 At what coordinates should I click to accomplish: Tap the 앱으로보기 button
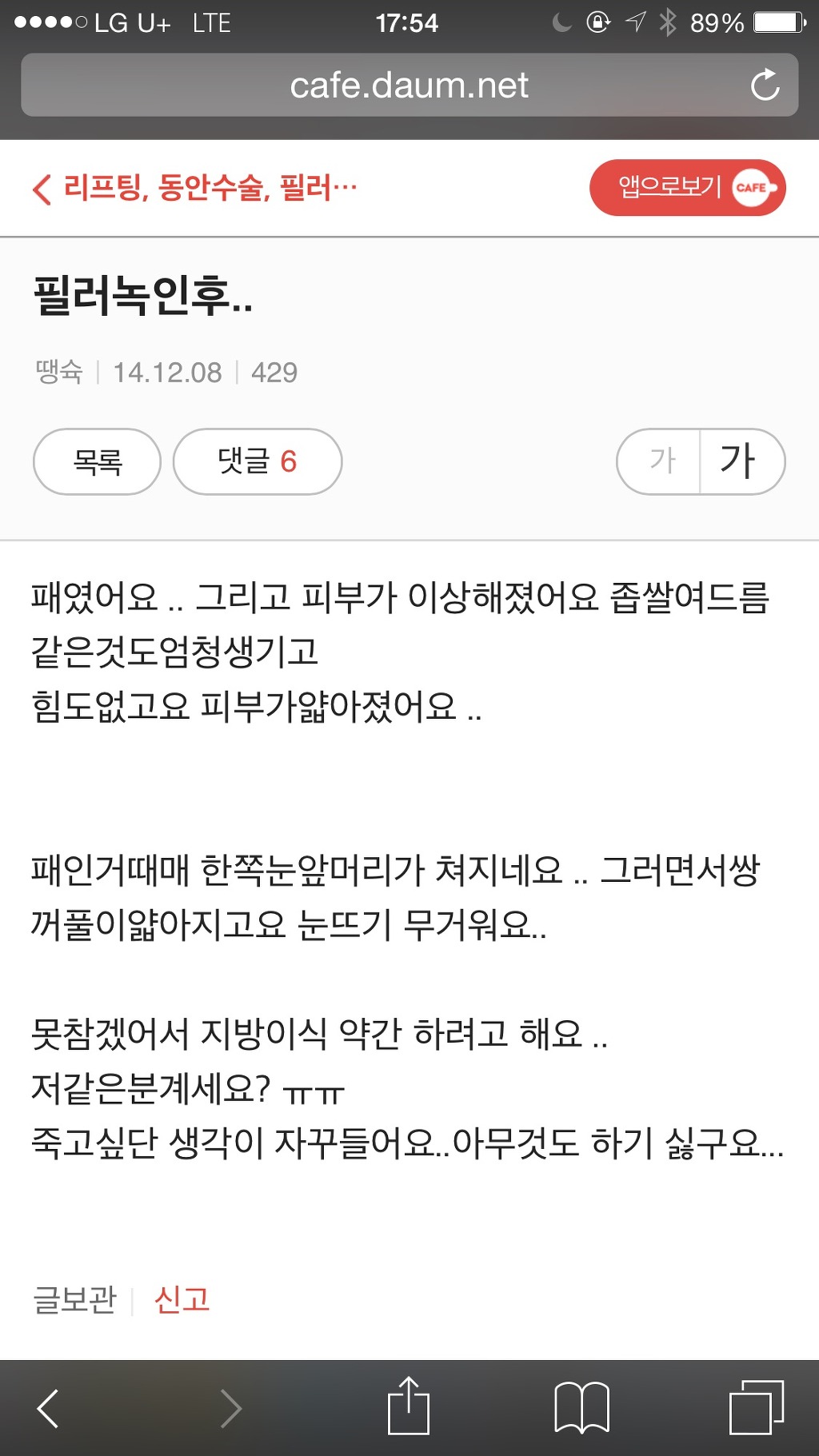(x=687, y=188)
